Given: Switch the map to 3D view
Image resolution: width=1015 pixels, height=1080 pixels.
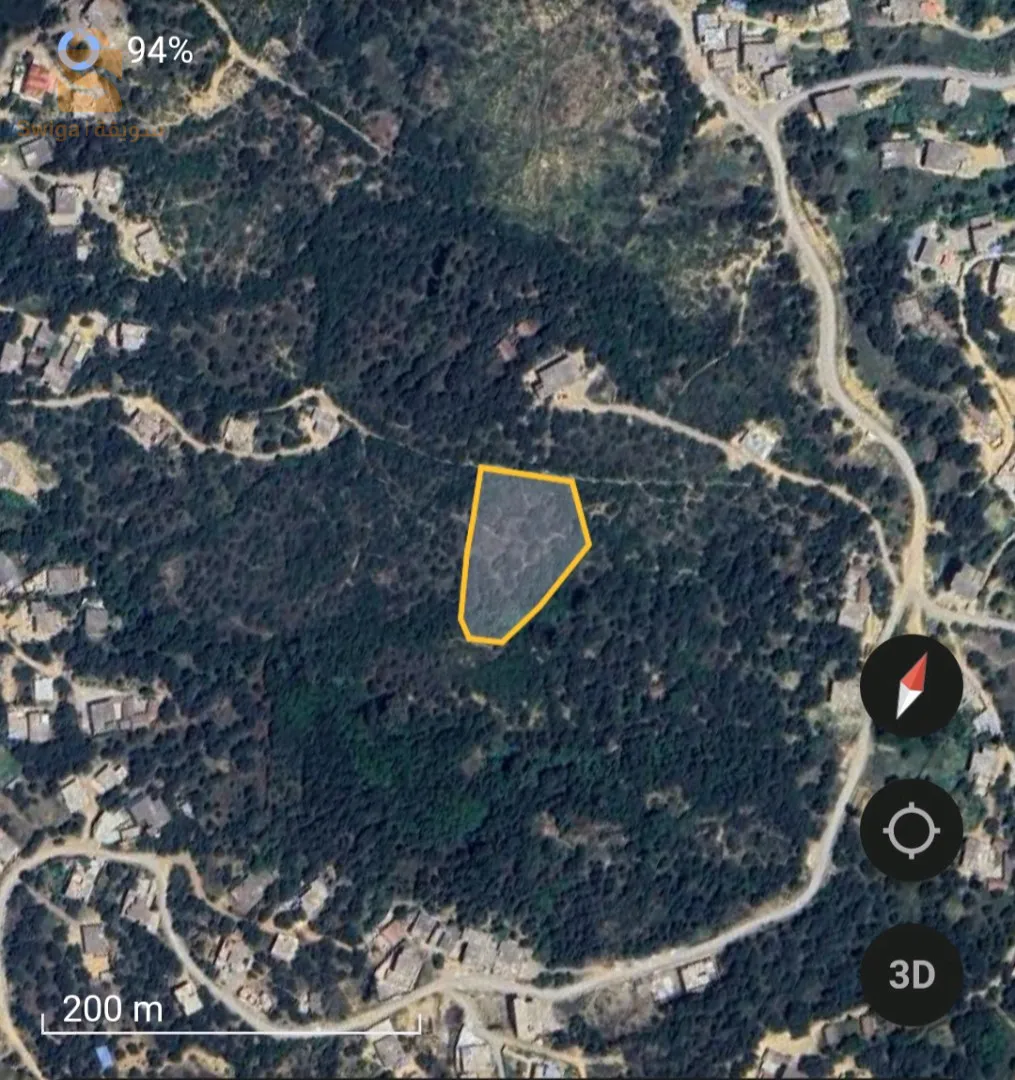Looking at the screenshot, I should coord(911,975).
